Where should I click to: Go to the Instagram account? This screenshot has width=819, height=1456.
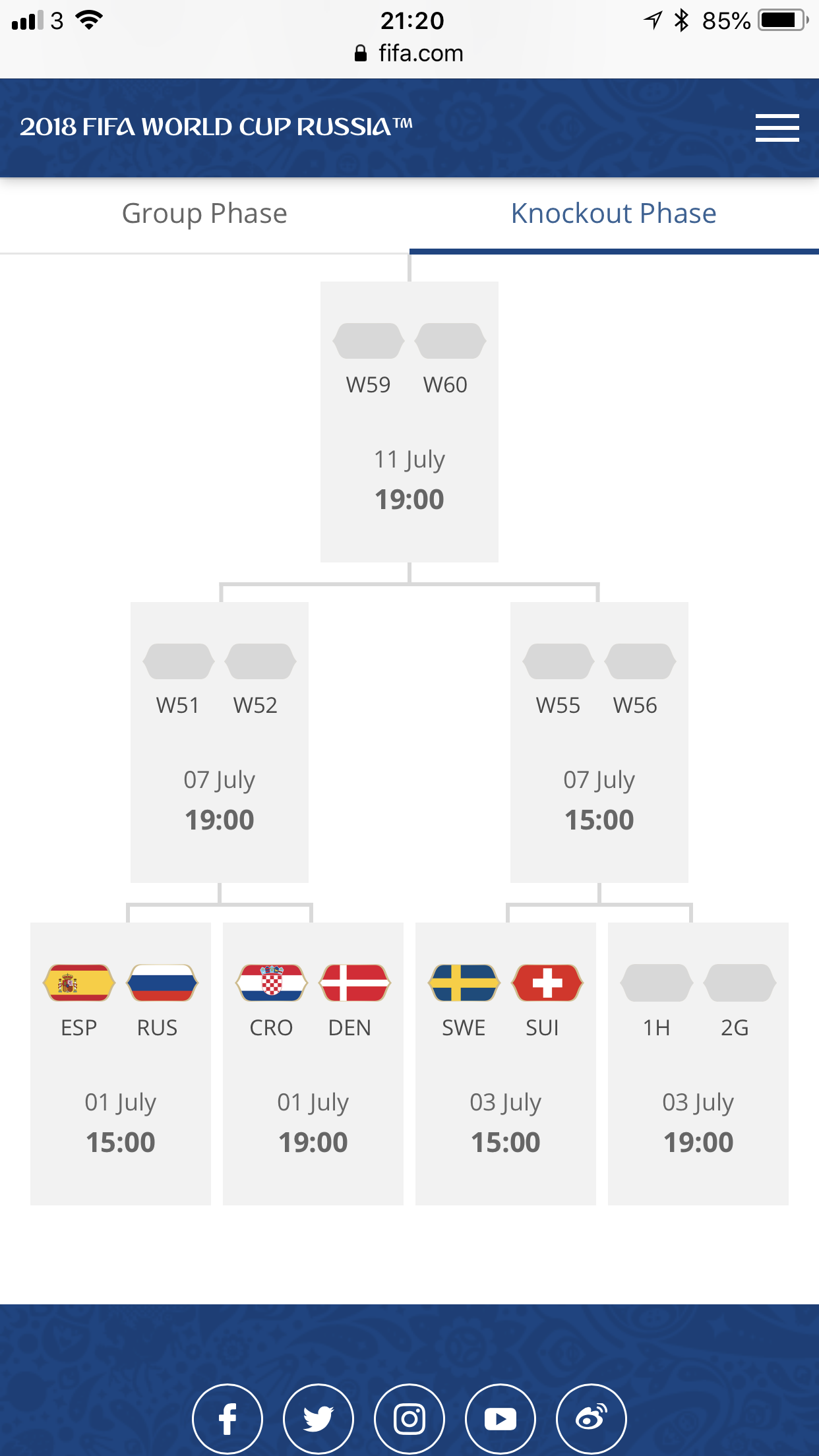point(409,1418)
